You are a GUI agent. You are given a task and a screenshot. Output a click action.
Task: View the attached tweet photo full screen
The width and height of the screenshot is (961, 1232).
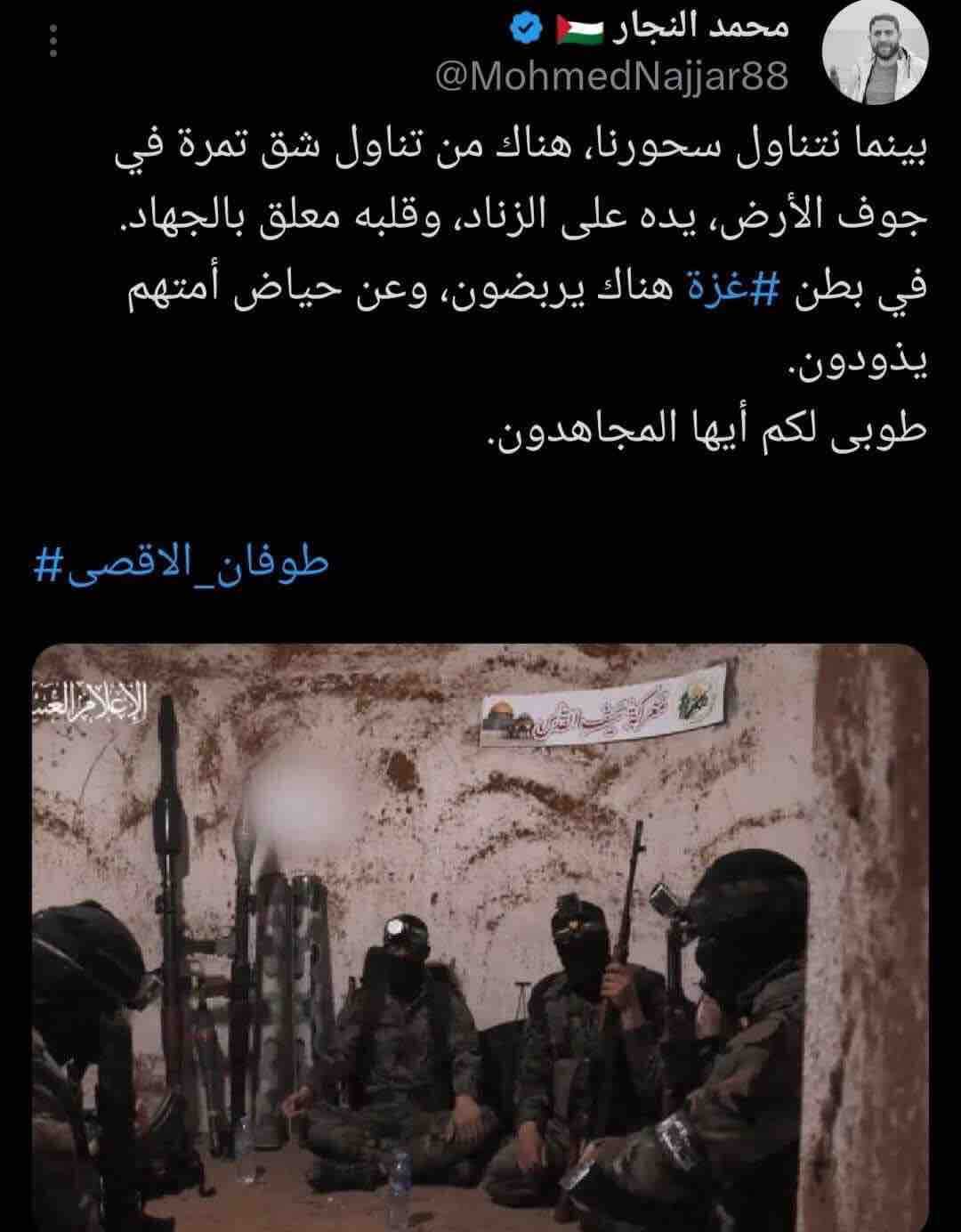(x=480, y=935)
